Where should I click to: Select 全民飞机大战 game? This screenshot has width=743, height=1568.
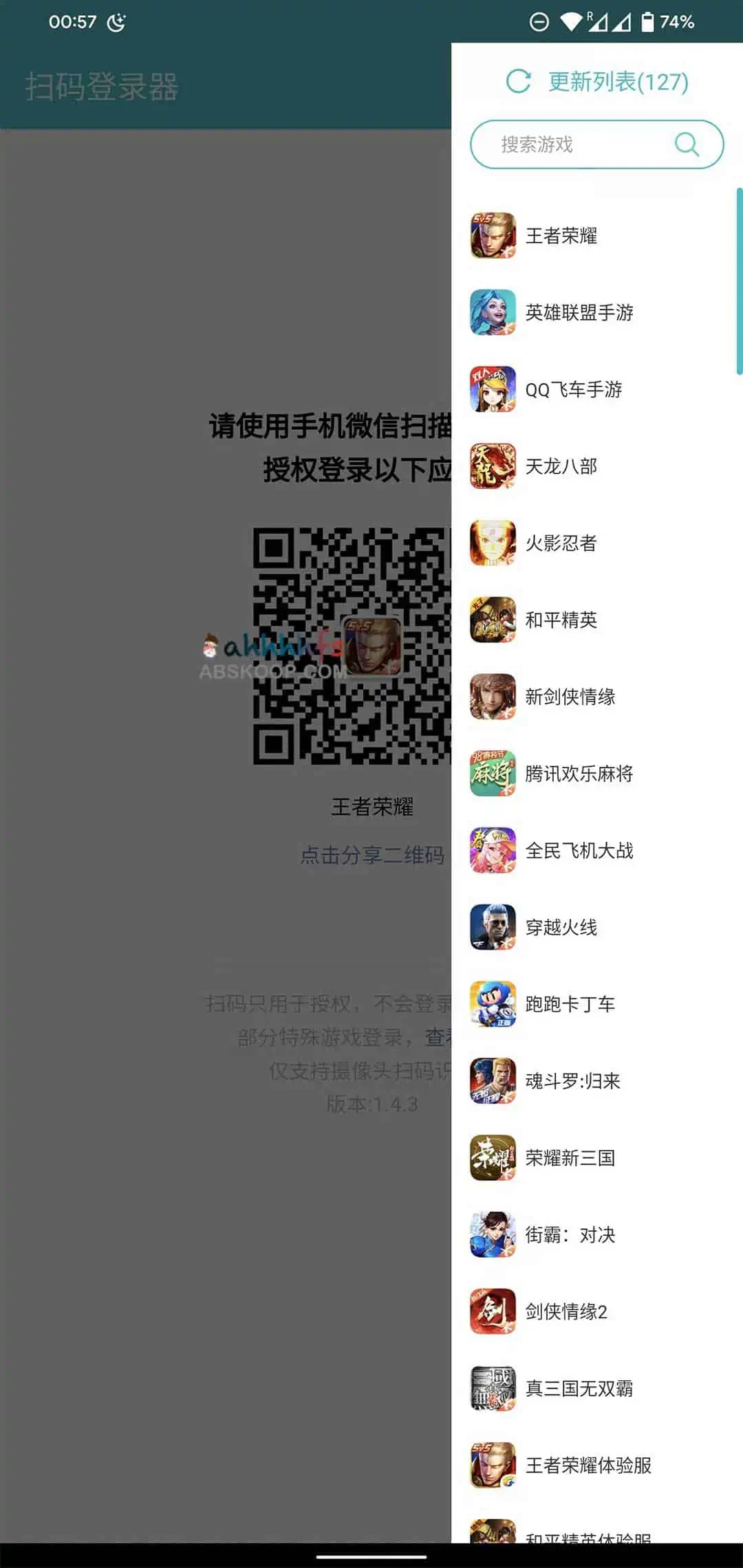579,851
